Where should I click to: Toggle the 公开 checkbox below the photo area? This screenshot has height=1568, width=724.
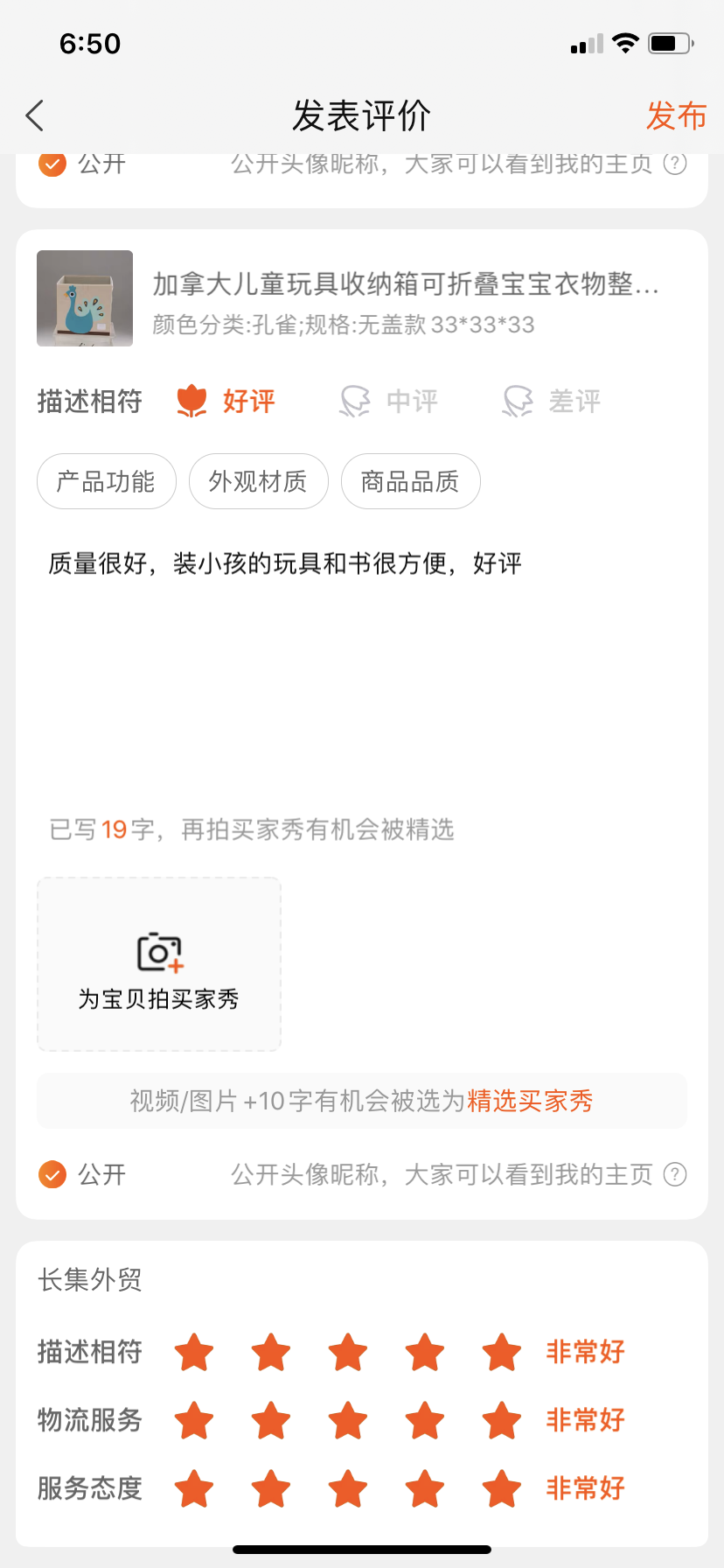click(x=52, y=1174)
